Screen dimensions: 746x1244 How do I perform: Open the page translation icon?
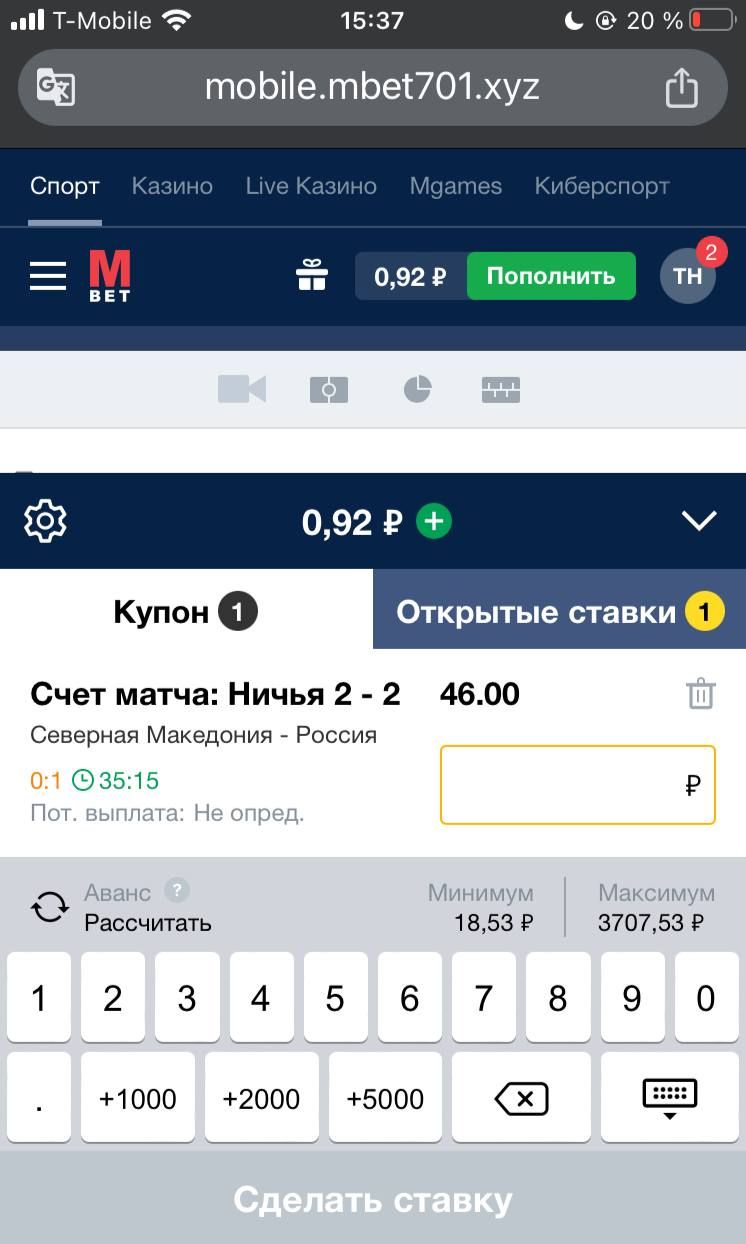coord(56,87)
